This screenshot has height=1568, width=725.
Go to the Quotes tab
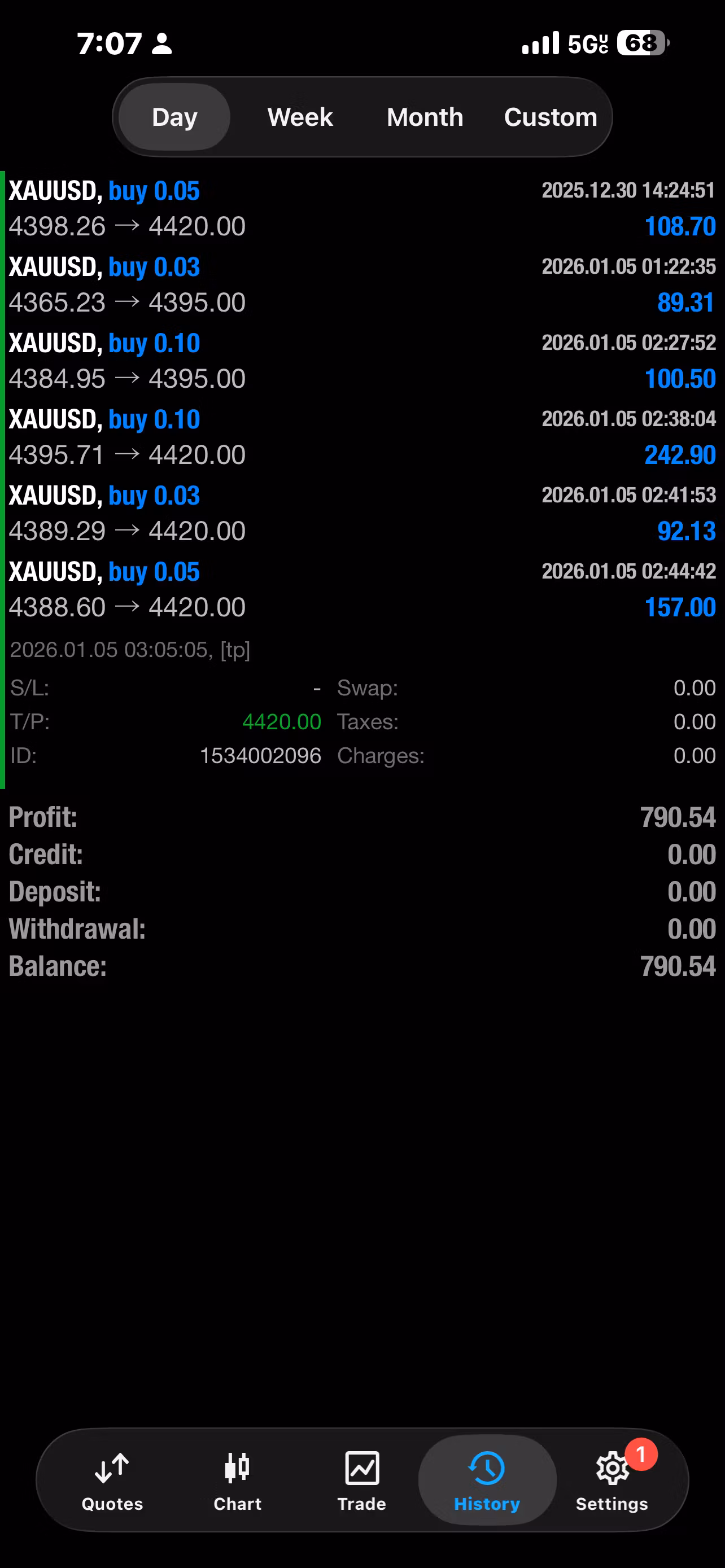pos(112,1481)
